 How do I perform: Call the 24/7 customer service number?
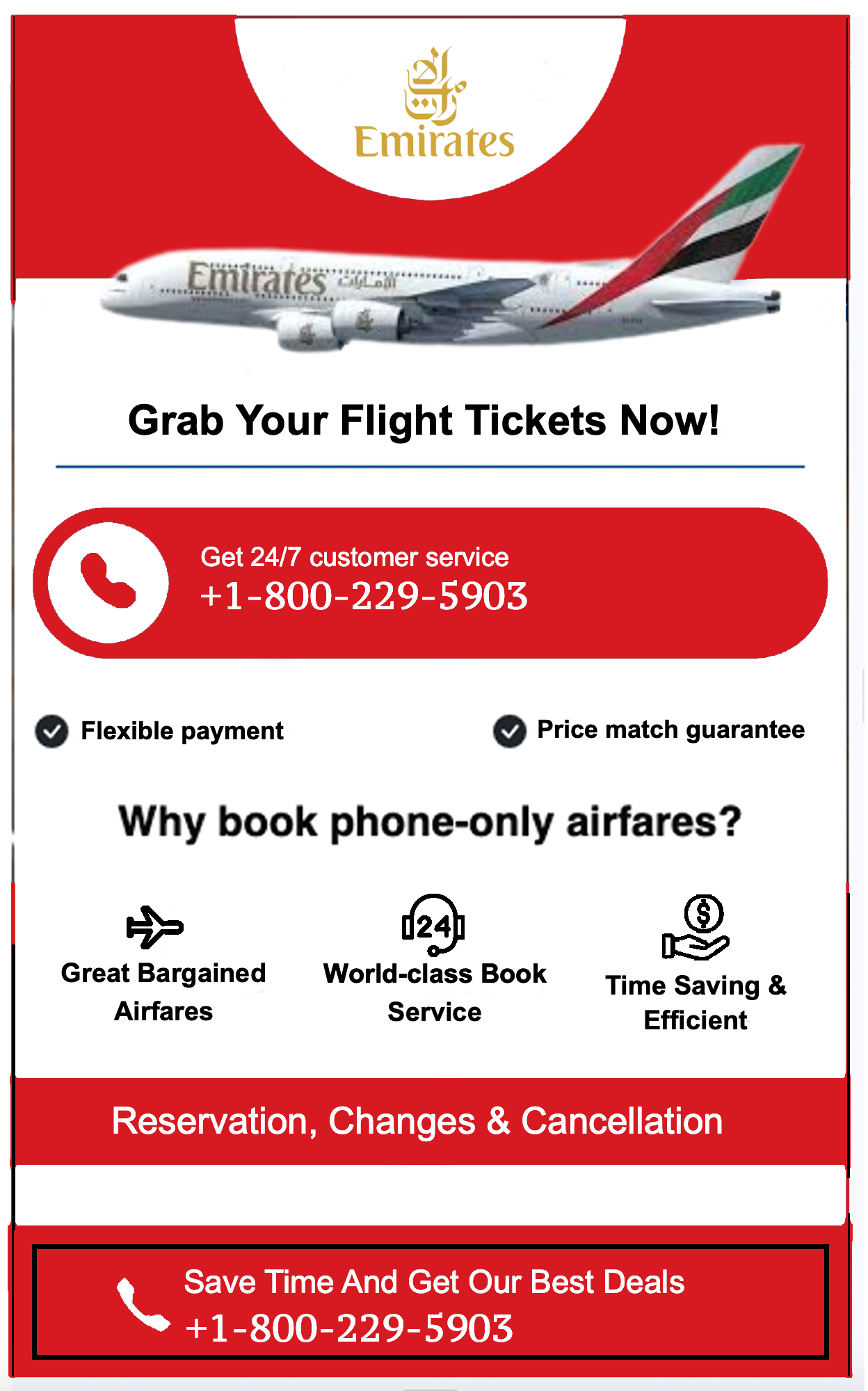363,596
